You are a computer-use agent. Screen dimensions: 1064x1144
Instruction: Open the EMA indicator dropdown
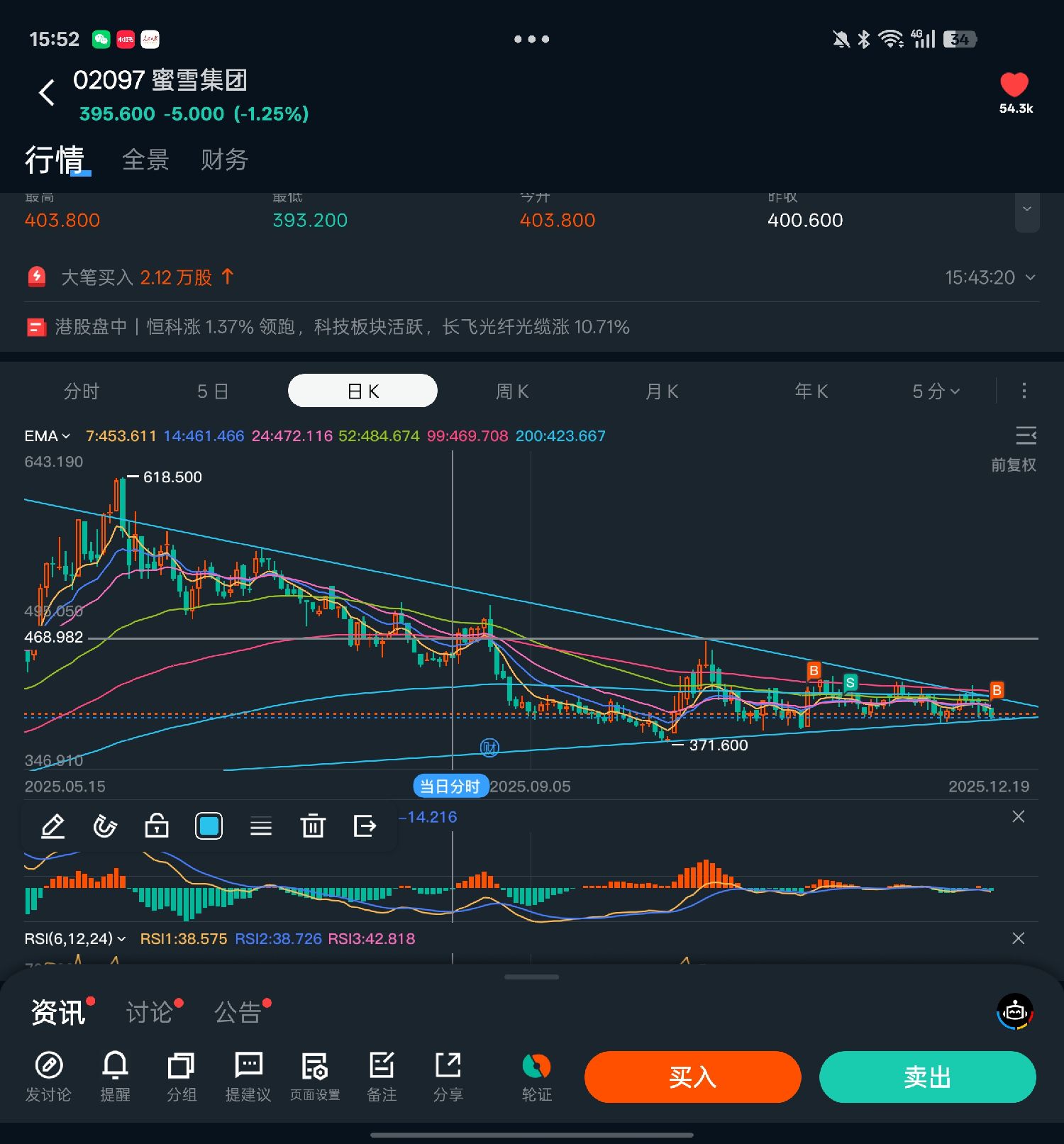[x=47, y=436]
